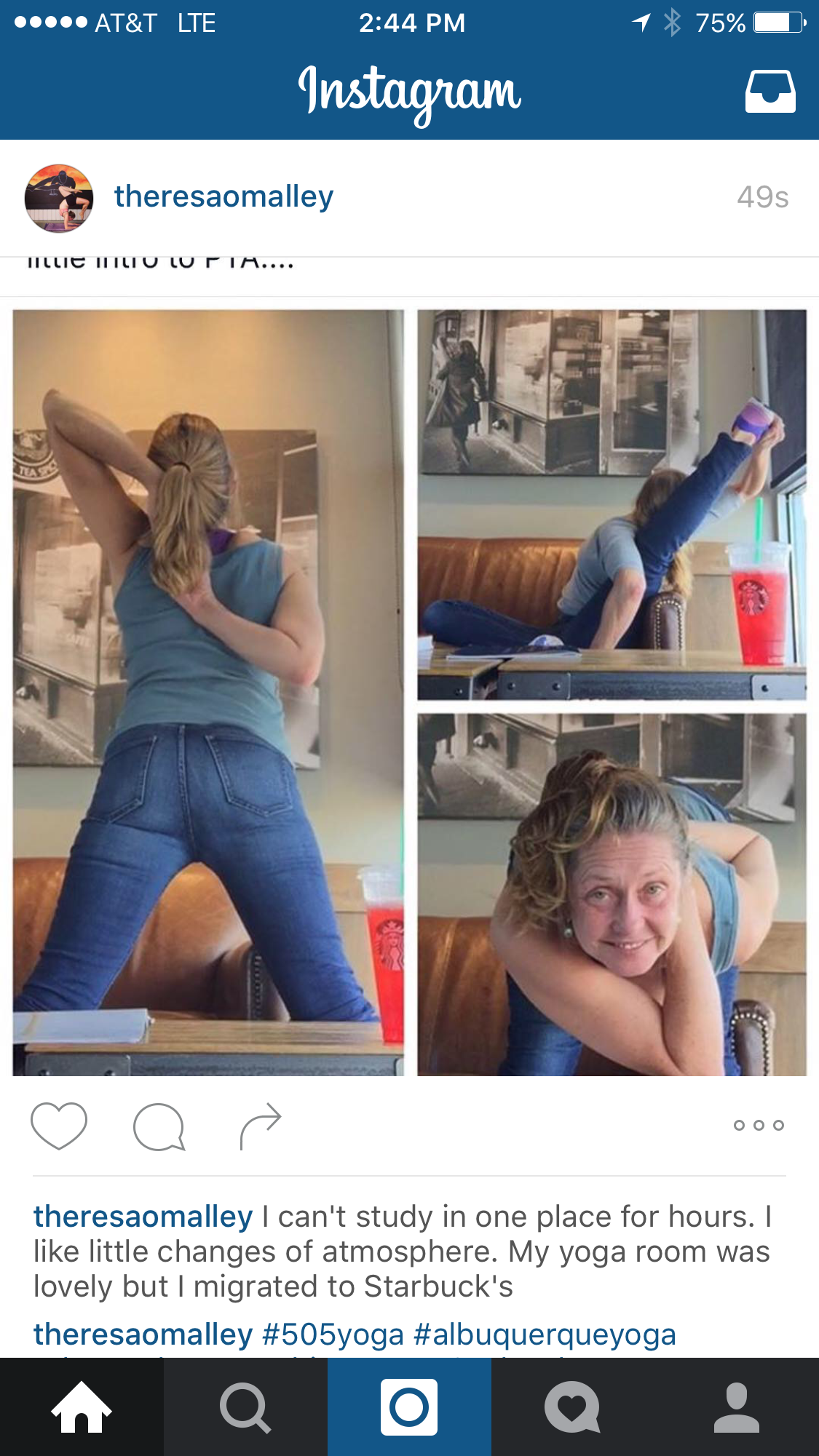Open the Camera tab
This screenshot has height=1456, width=819.
click(409, 1407)
